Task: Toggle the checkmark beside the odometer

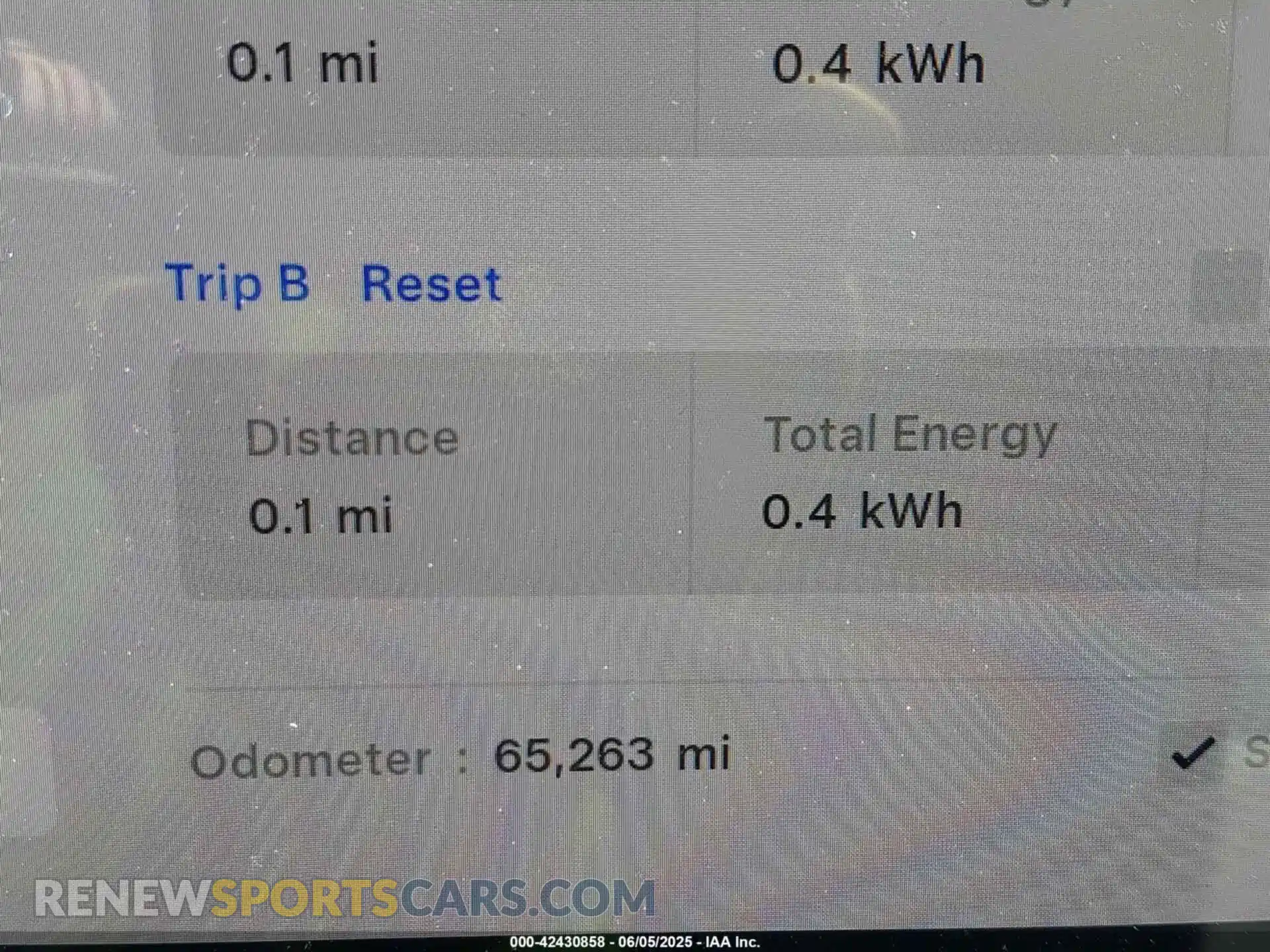Action: point(1193,753)
